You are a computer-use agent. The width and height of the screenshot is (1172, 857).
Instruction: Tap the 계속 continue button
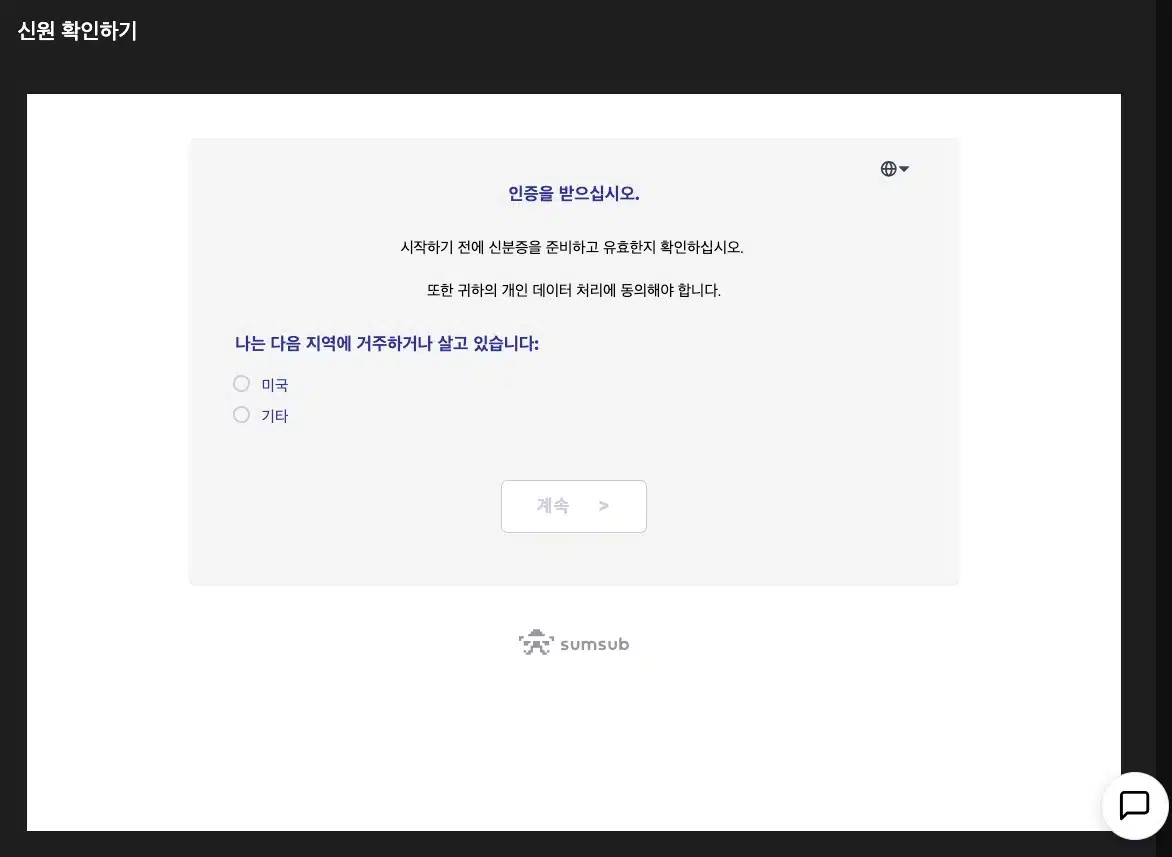tap(573, 506)
